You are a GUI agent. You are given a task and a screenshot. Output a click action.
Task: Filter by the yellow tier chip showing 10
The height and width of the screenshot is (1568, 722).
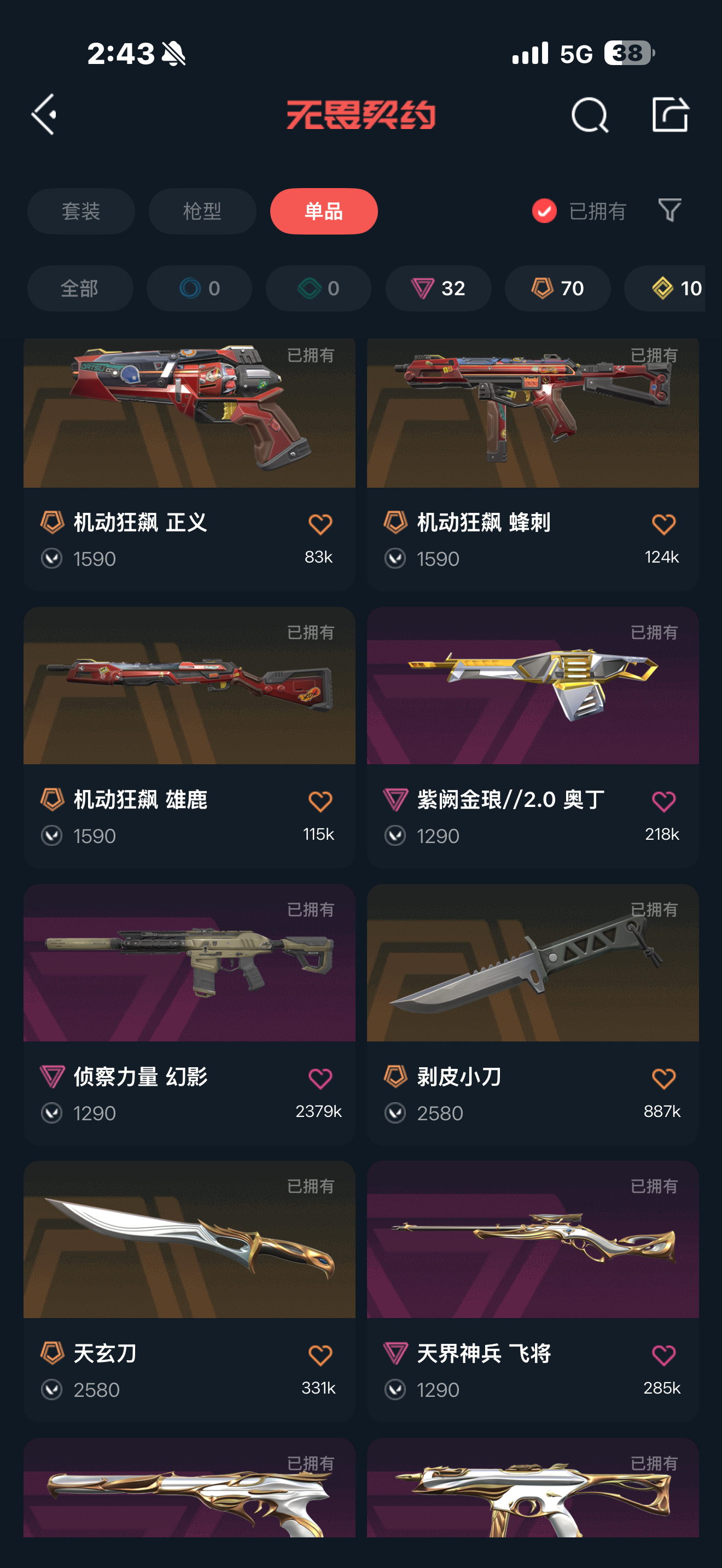(669, 289)
